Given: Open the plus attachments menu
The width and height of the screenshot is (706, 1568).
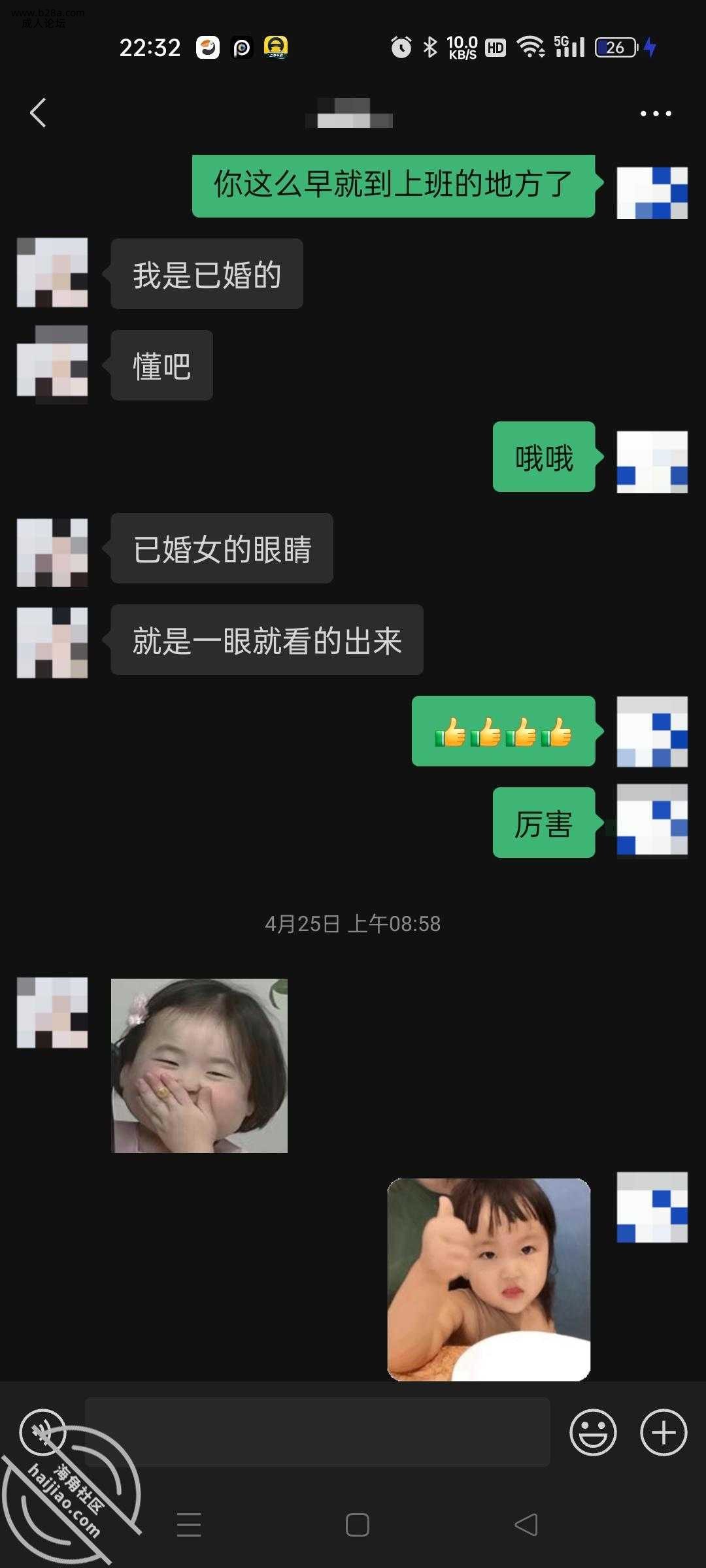Looking at the screenshot, I should coord(663,1432).
